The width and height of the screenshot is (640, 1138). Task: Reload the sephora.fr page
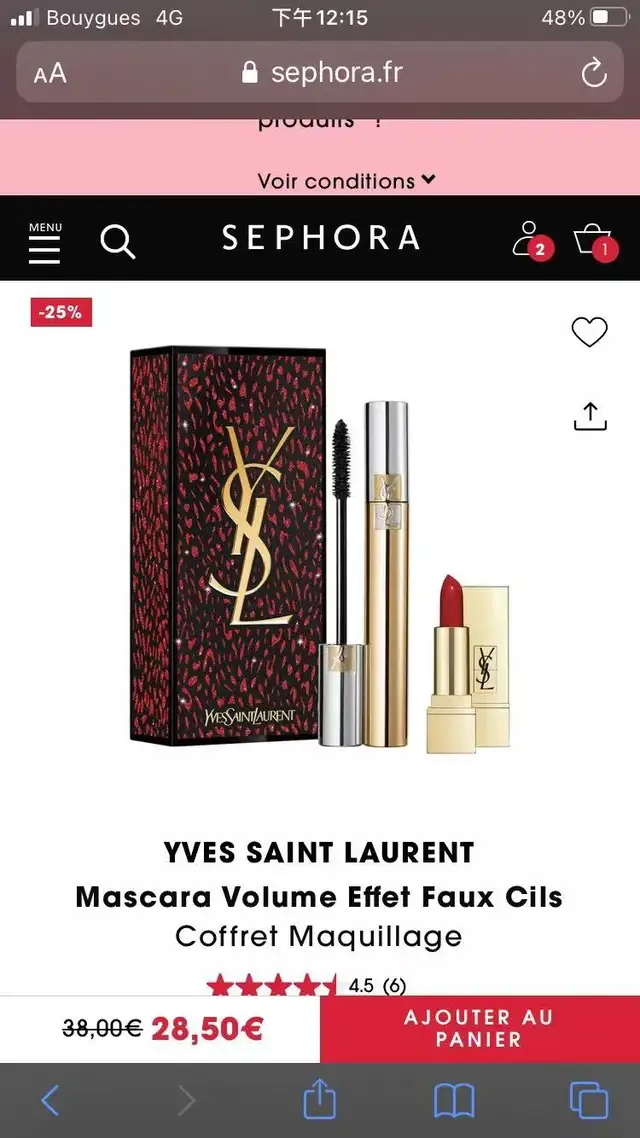point(594,72)
